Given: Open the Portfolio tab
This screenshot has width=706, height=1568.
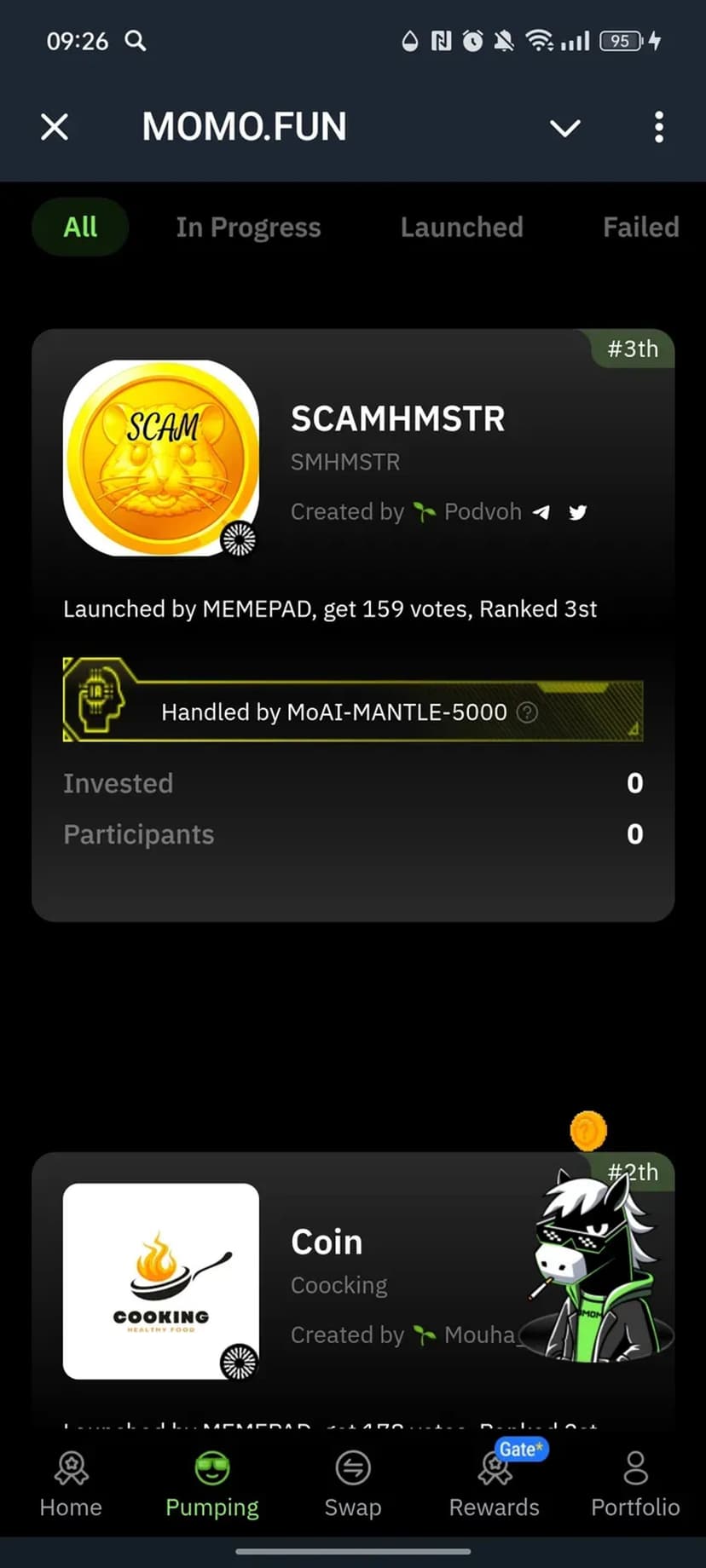Looking at the screenshot, I should pyautogui.click(x=635, y=1484).
